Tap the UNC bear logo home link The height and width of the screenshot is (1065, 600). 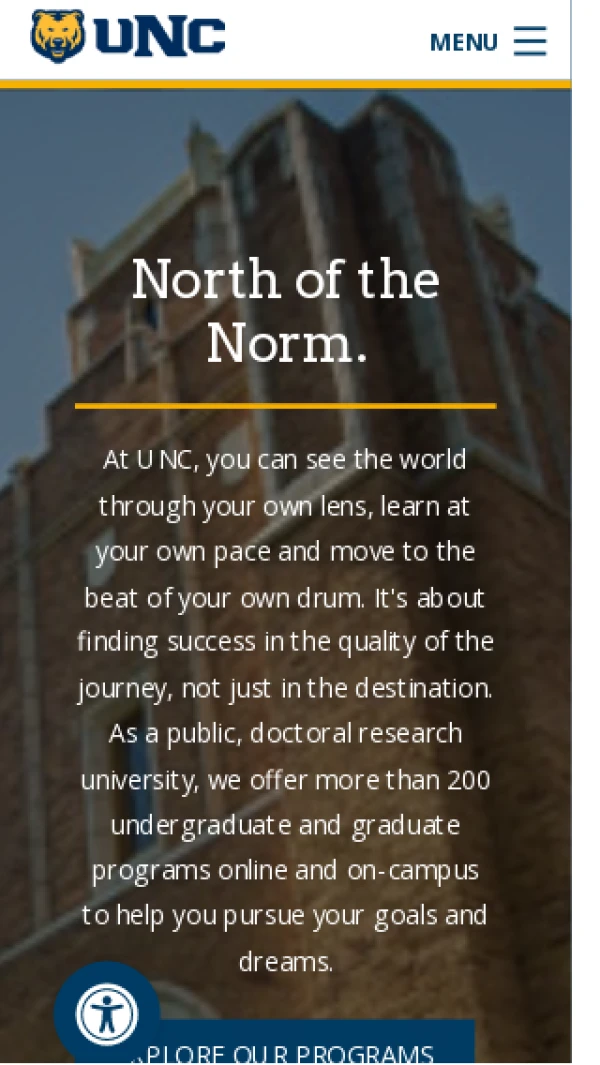[x=128, y=37]
